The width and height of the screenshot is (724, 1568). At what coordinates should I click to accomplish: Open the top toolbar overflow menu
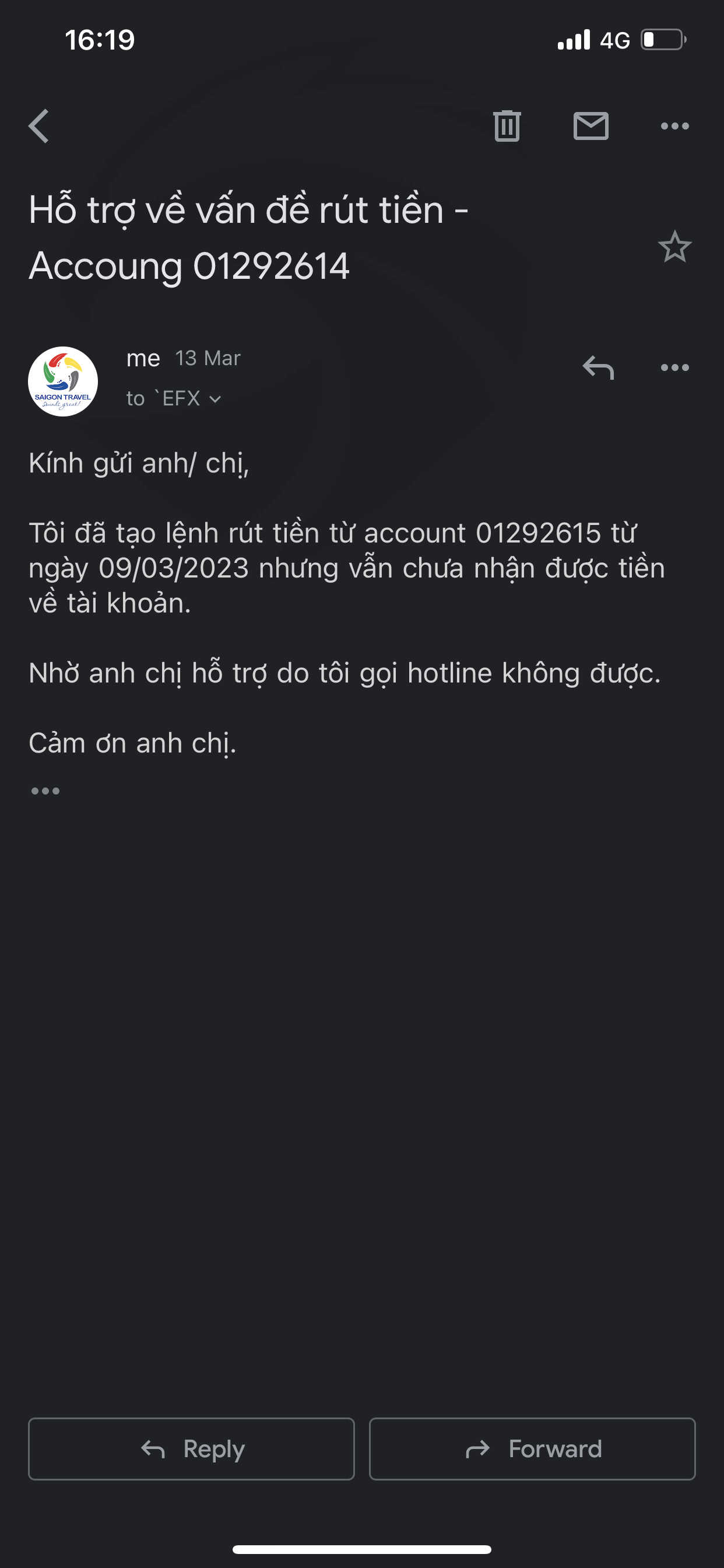(x=674, y=126)
